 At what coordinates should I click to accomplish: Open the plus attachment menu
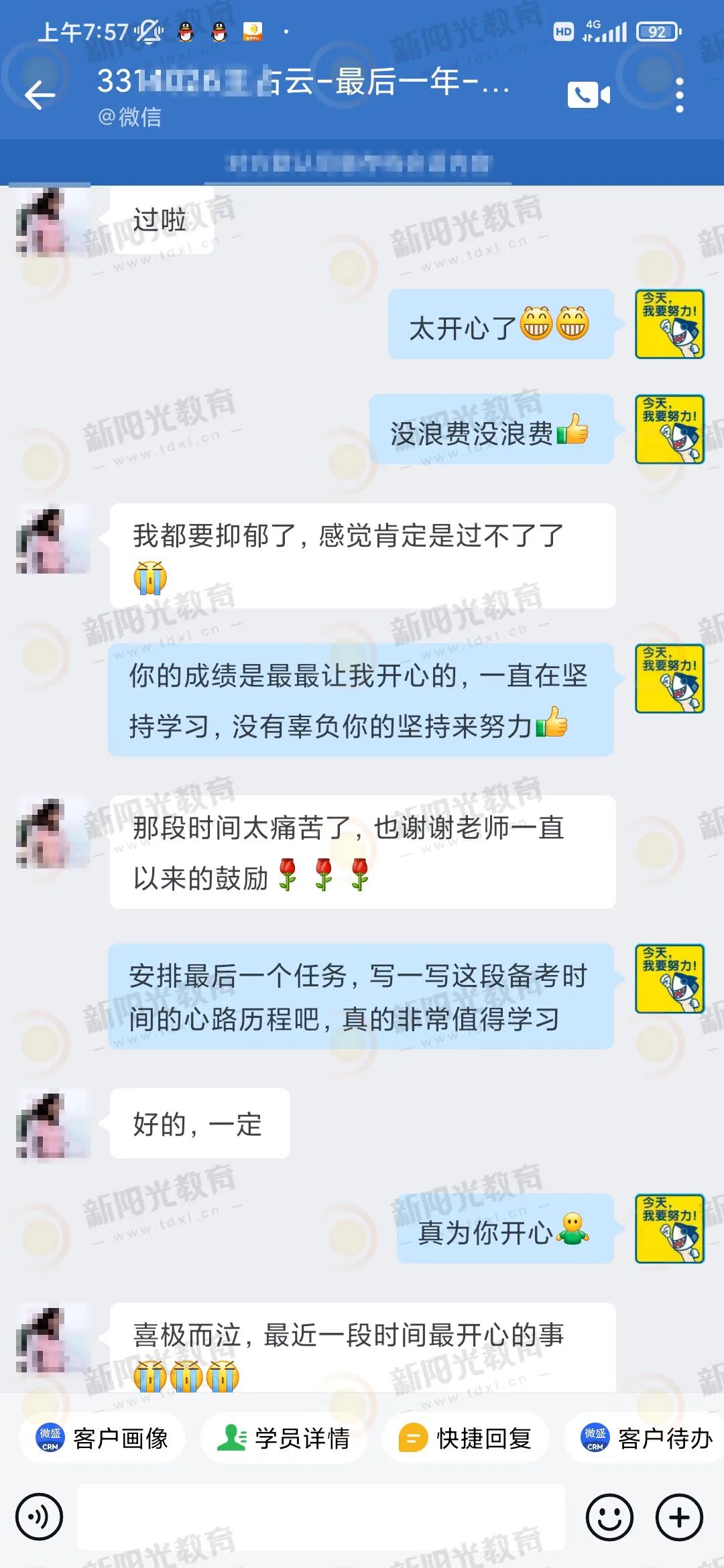[x=679, y=1518]
